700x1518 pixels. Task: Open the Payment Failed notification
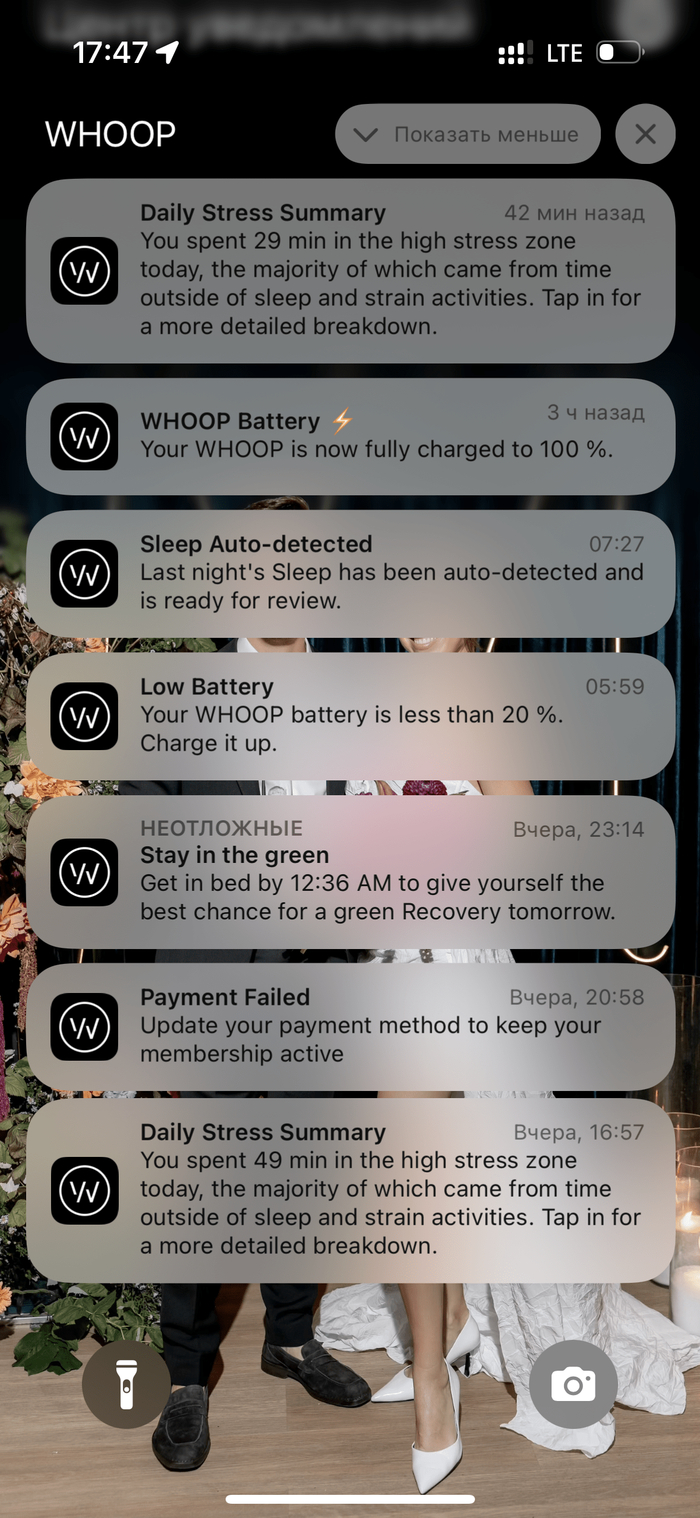(350, 1026)
